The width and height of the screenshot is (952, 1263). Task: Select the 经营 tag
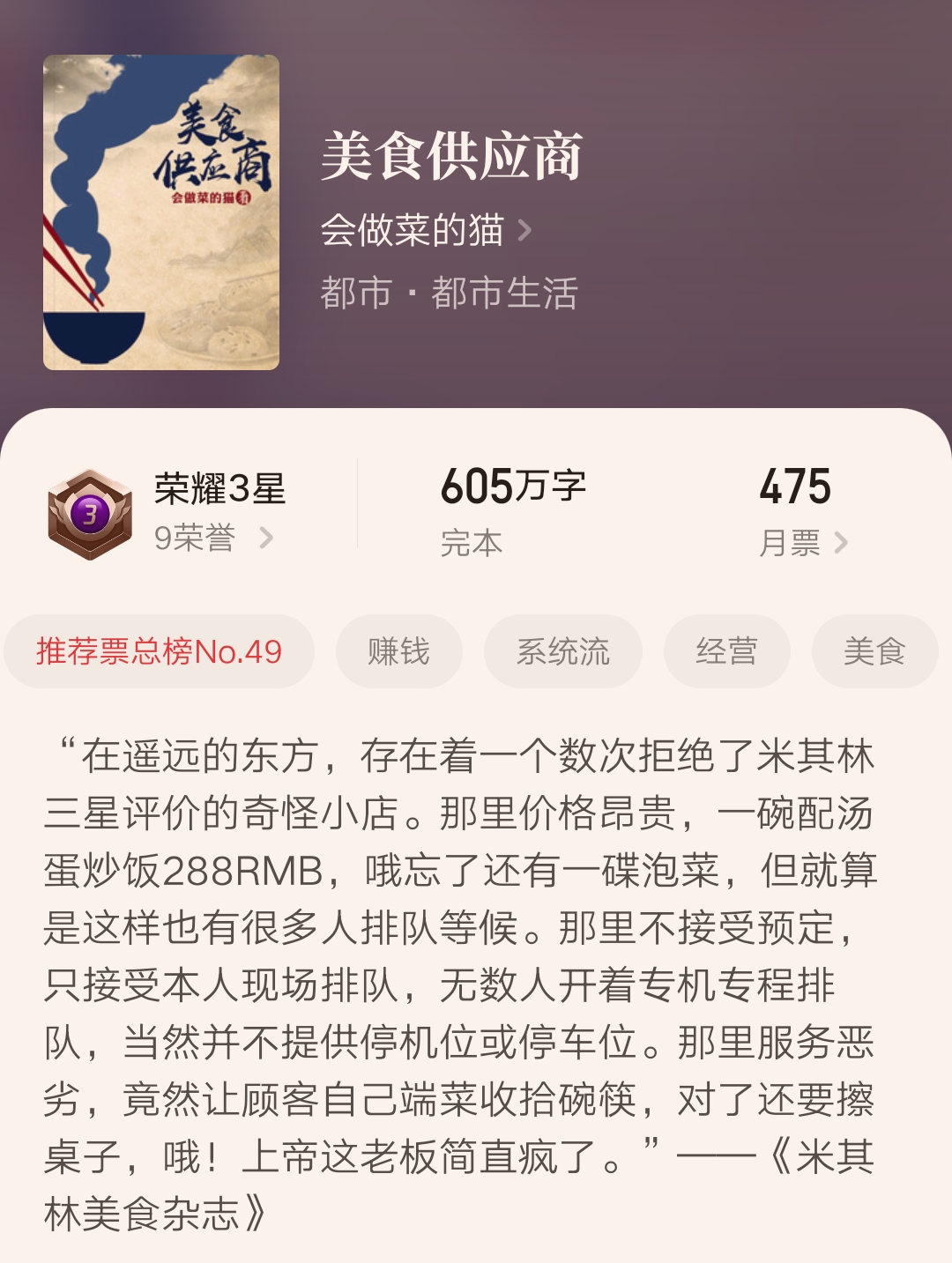pyautogui.click(x=726, y=650)
